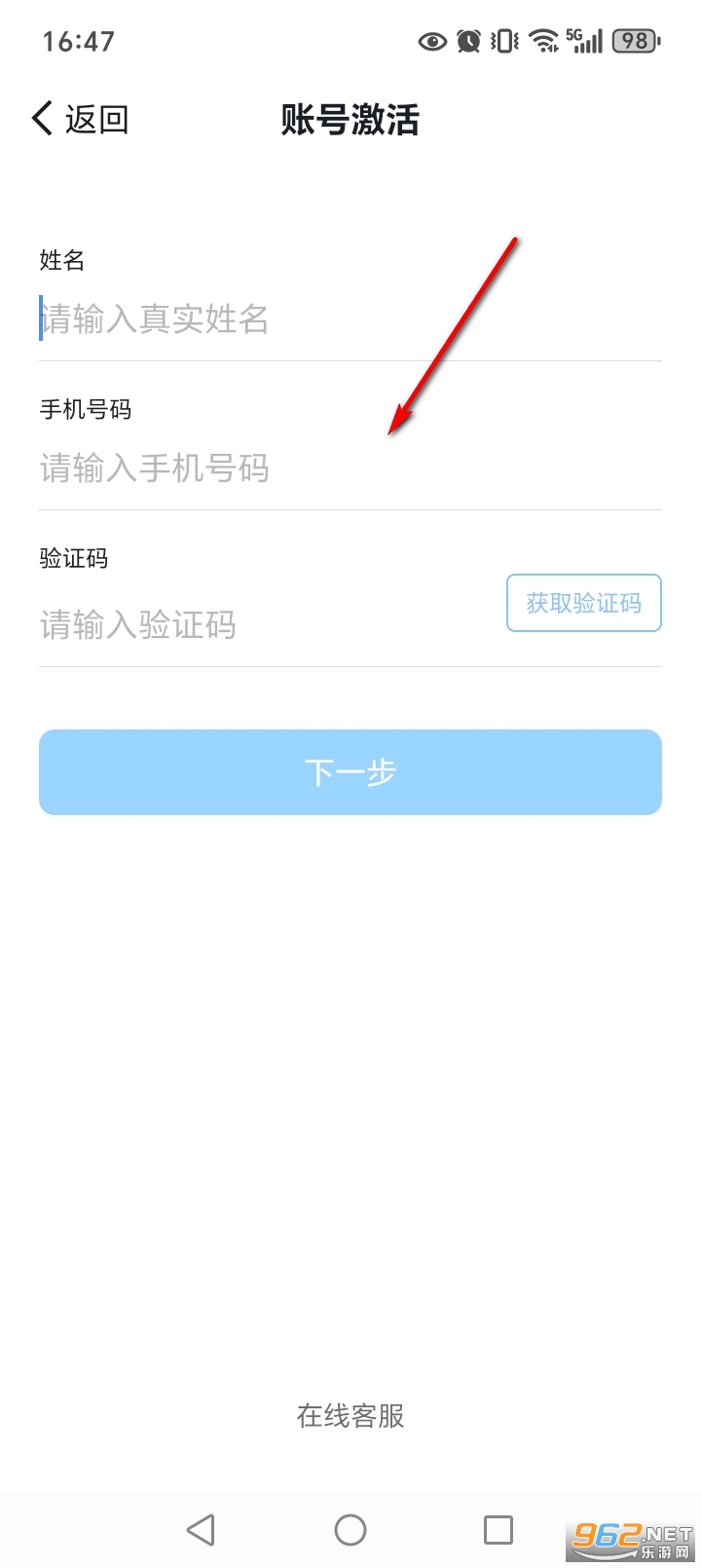Tap the vibrate mode status icon
701x1568 pixels.
click(x=502, y=41)
